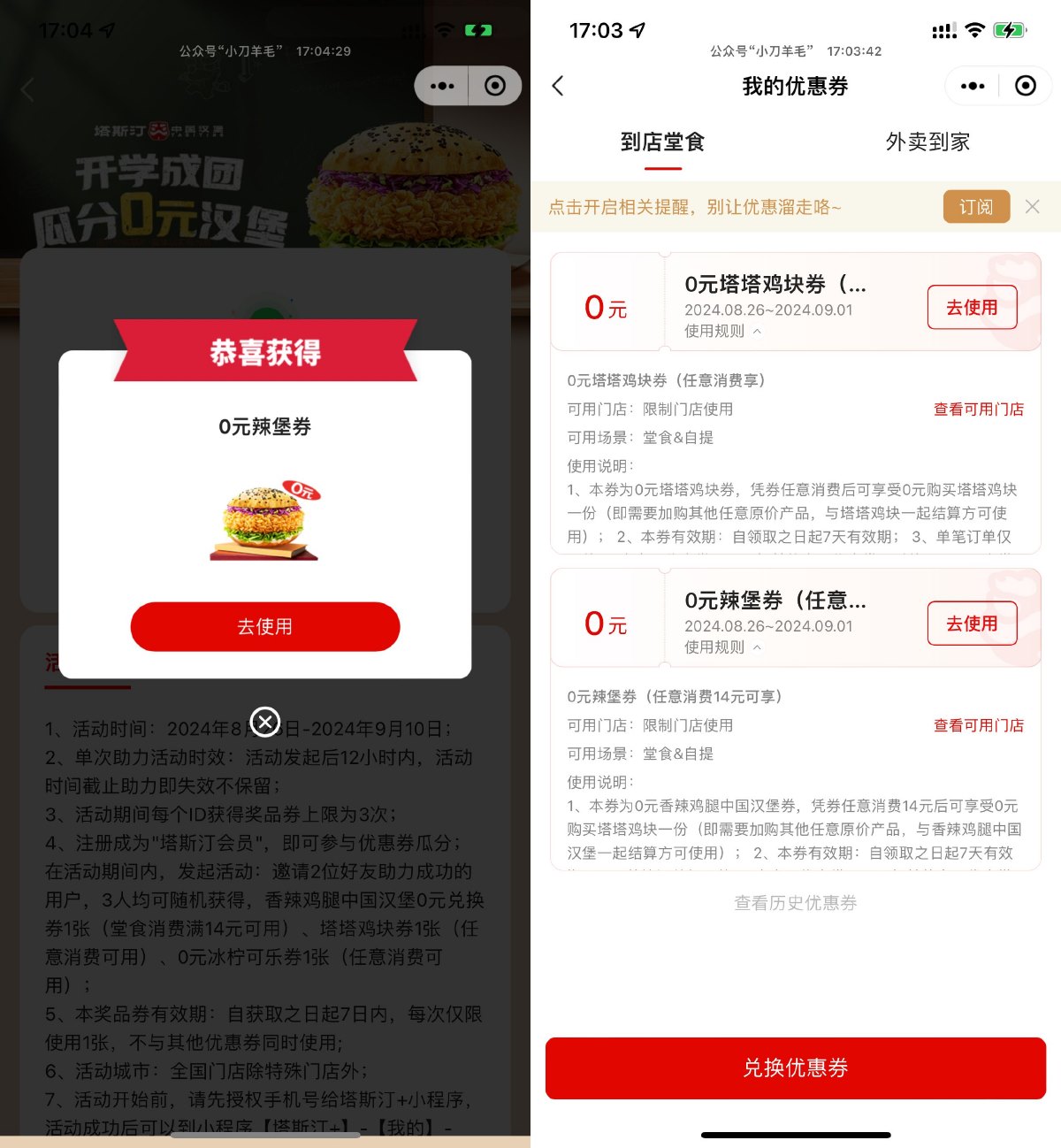The image size is (1061, 1148).
Task: View available stores for 0元塔塔鸡块券
Action: (x=978, y=409)
